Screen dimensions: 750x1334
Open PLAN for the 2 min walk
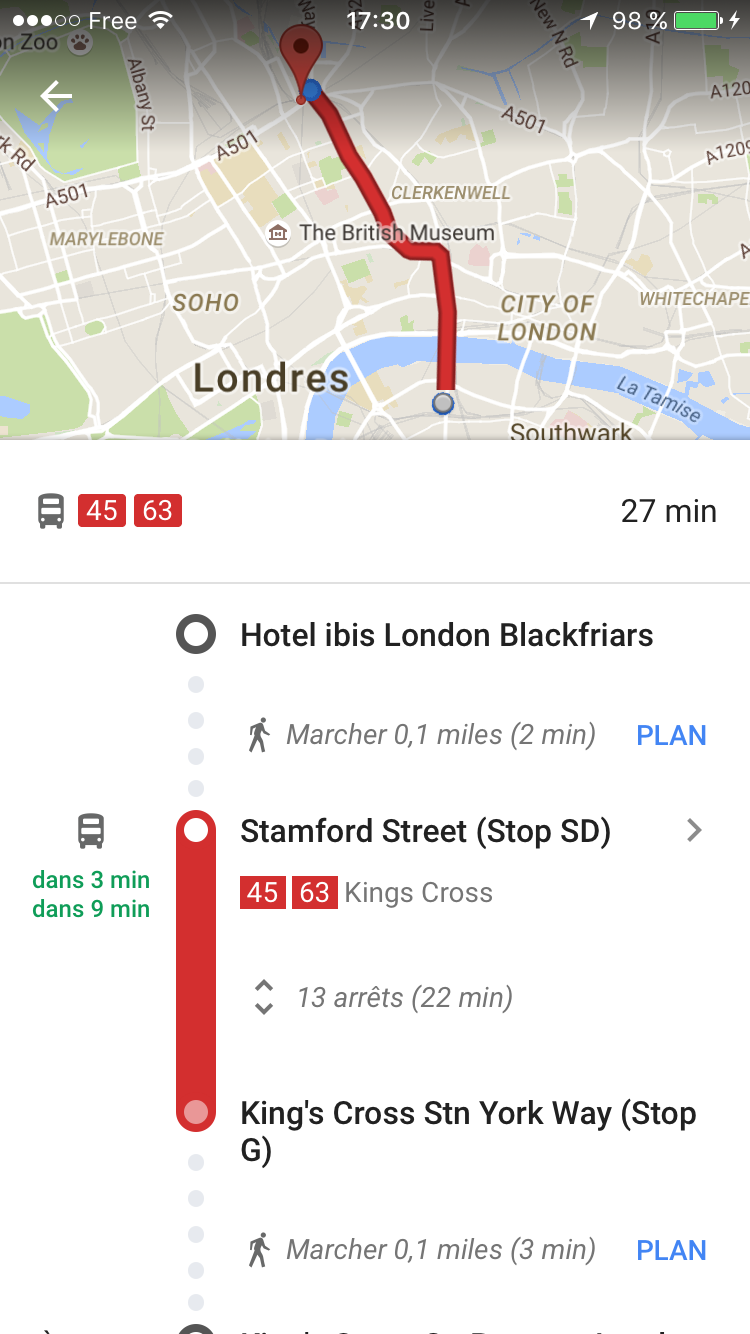point(671,735)
